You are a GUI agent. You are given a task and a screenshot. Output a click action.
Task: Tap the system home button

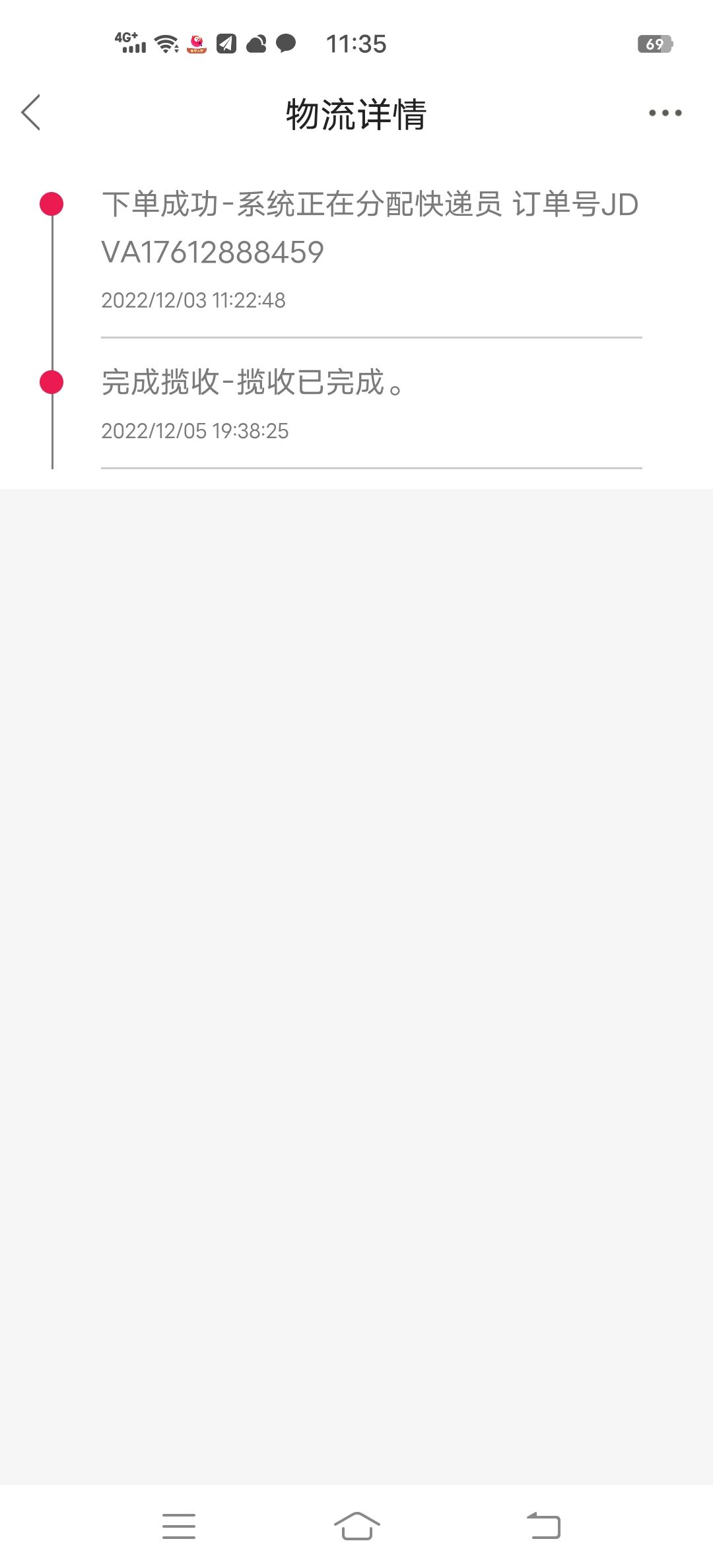(x=356, y=1525)
